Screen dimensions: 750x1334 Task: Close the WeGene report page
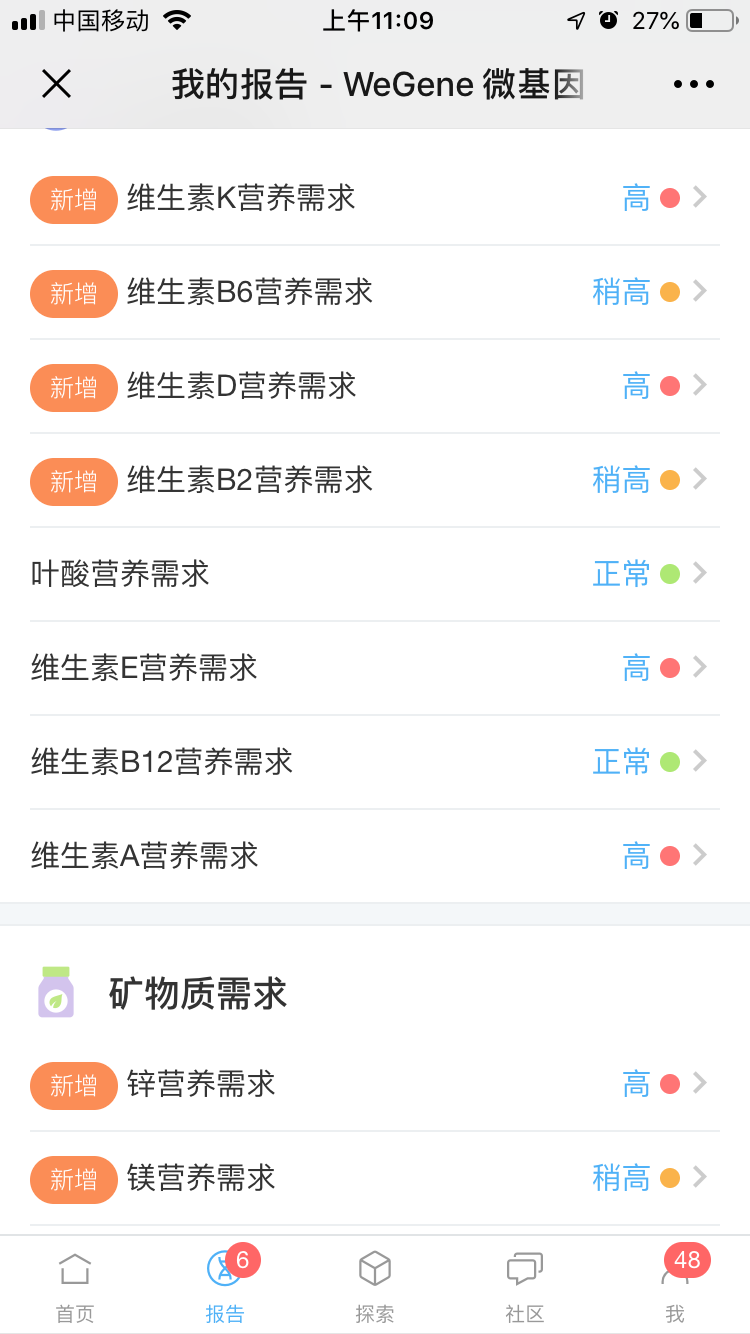coord(57,84)
